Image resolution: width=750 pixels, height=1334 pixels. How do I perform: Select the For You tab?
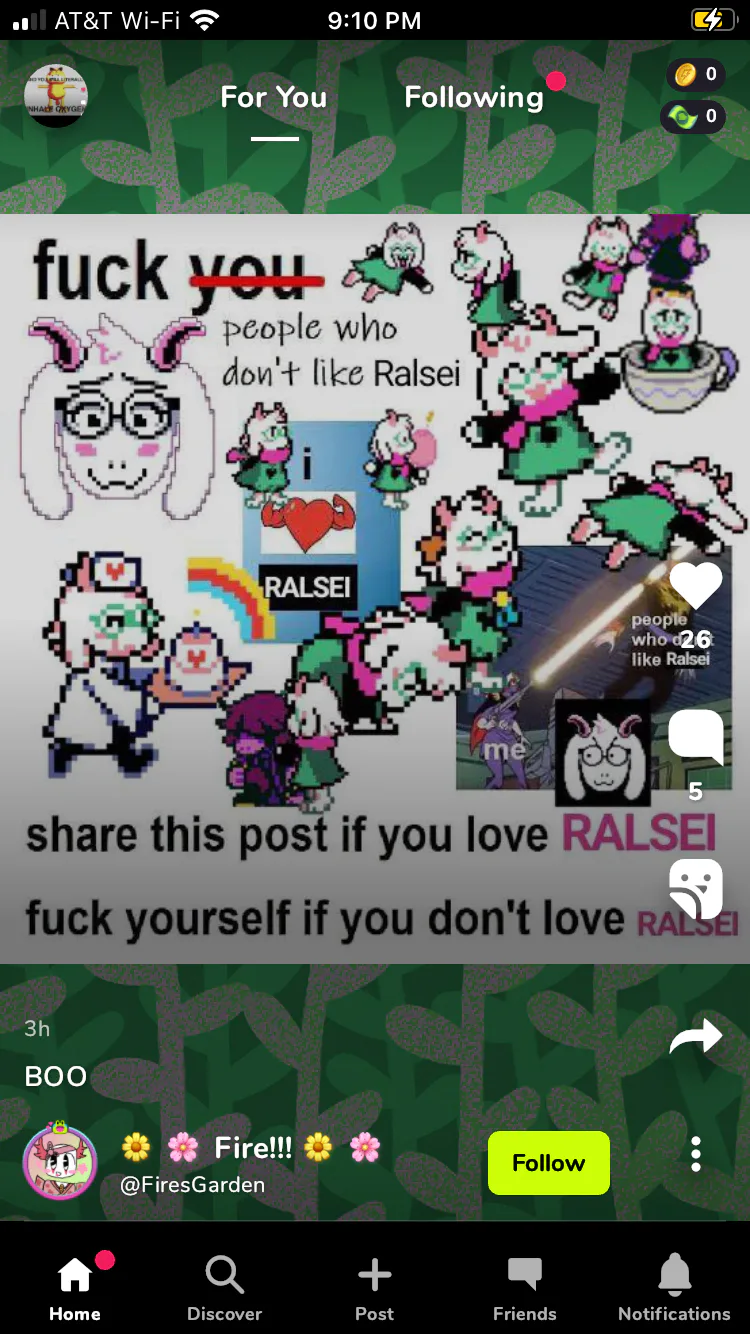[274, 97]
